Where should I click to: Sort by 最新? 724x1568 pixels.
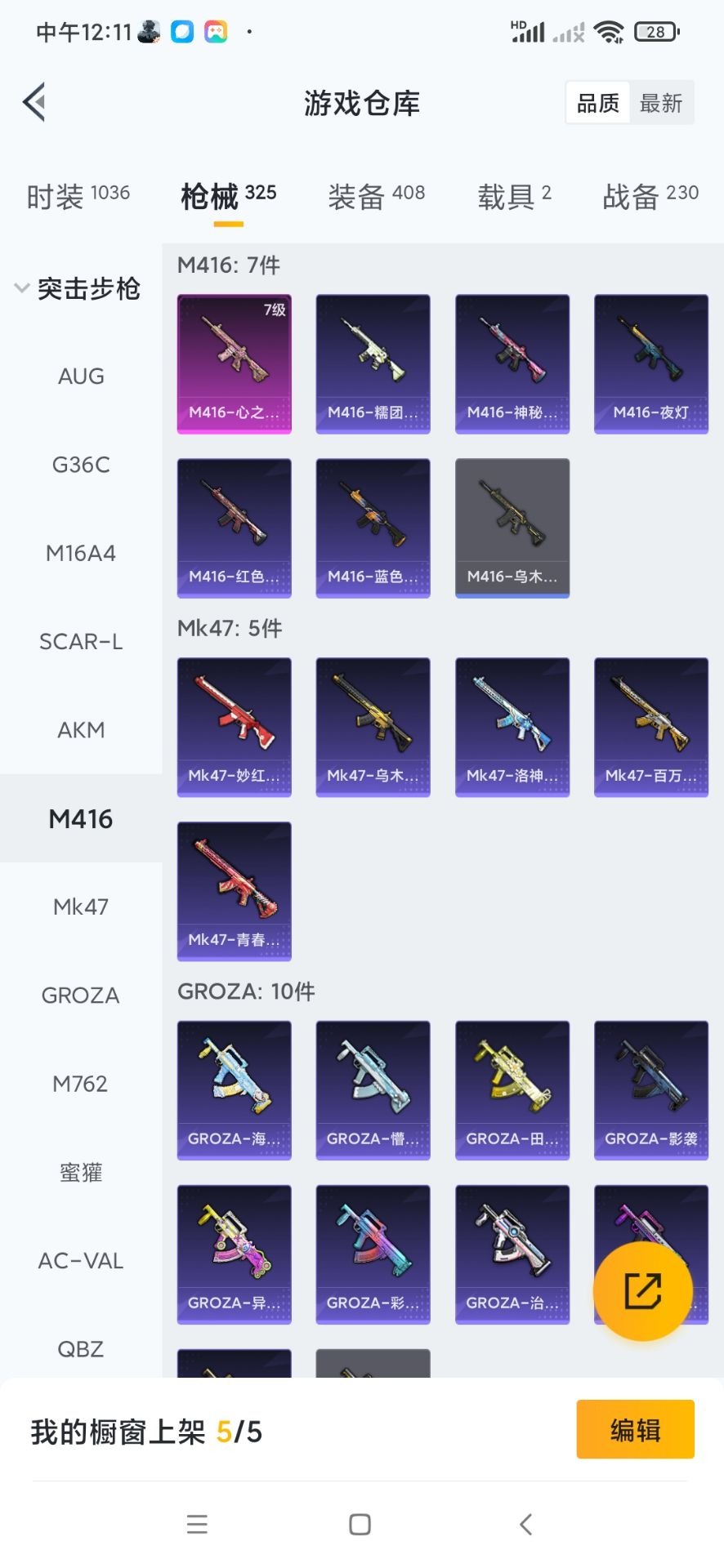coord(660,103)
